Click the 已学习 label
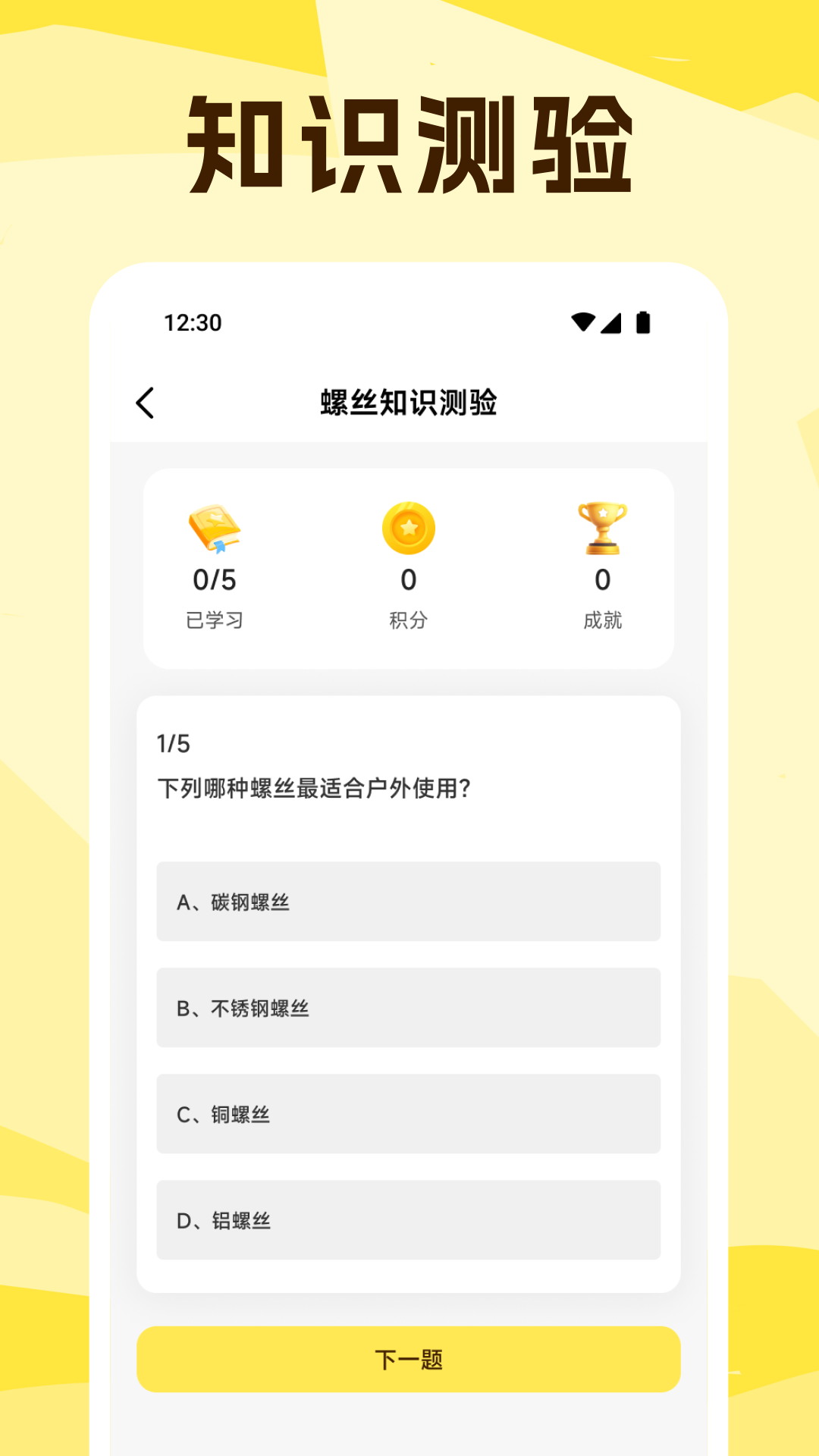Image resolution: width=819 pixels, height=1456 pixels. [216, 620]
